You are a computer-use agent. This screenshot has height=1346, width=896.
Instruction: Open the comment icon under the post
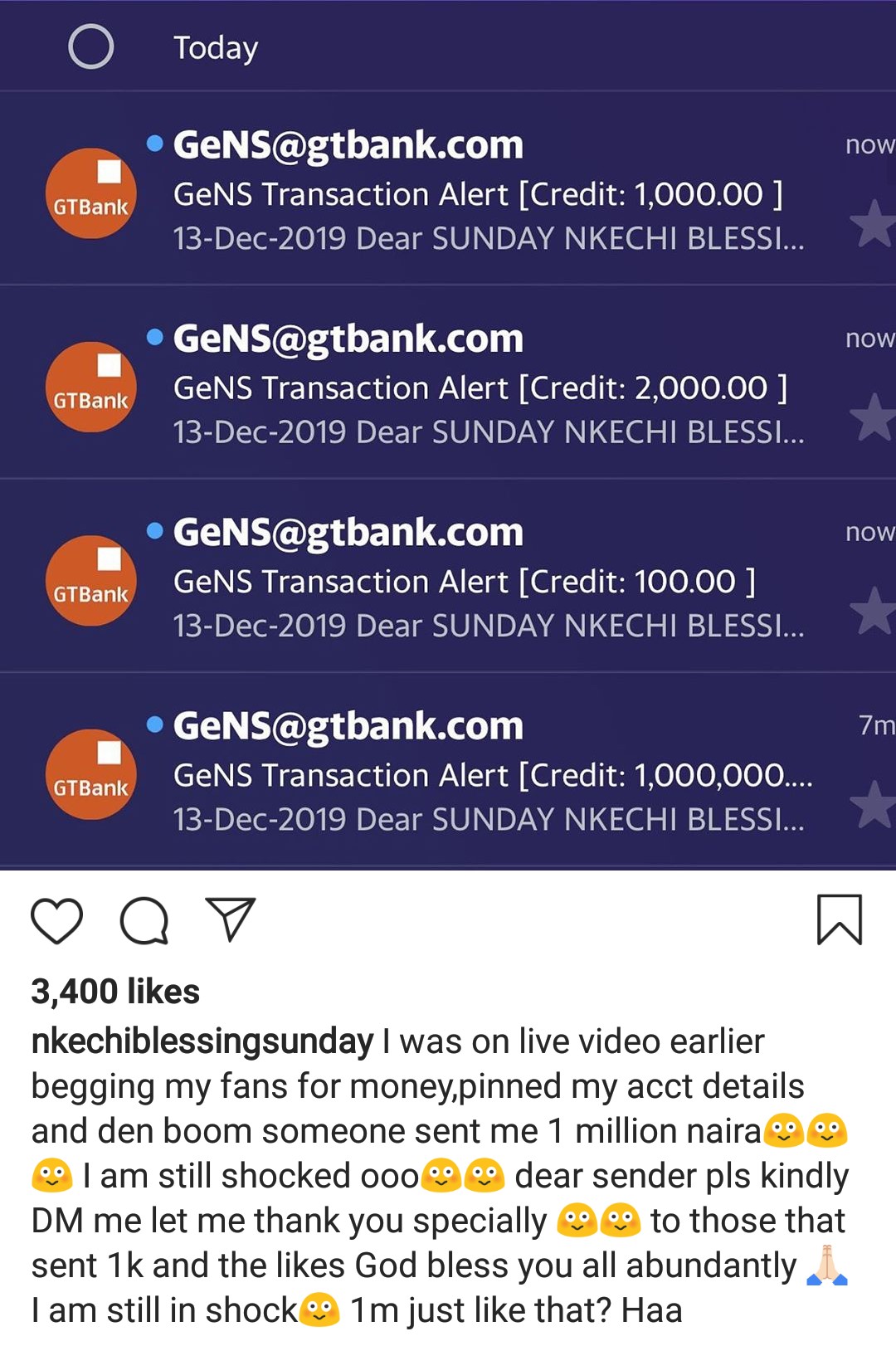(144, 920)
